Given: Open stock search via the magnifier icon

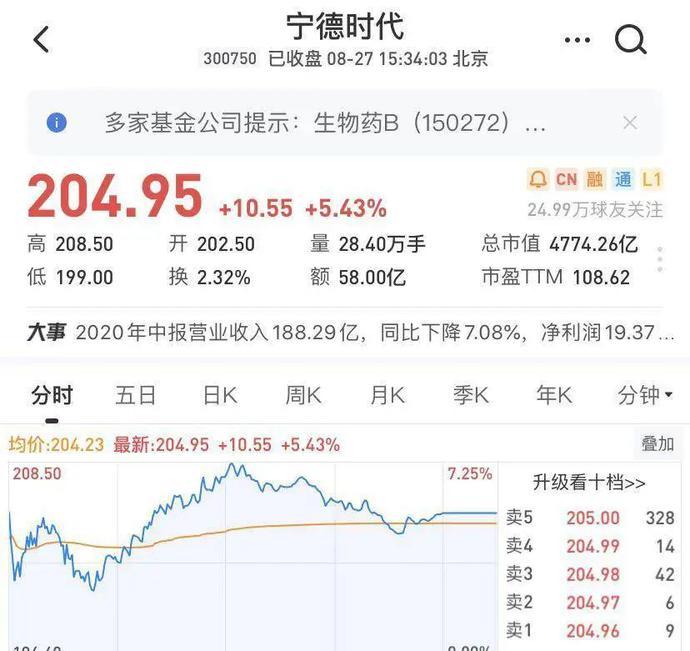Looking at the screenshot, I should (631, 40).
